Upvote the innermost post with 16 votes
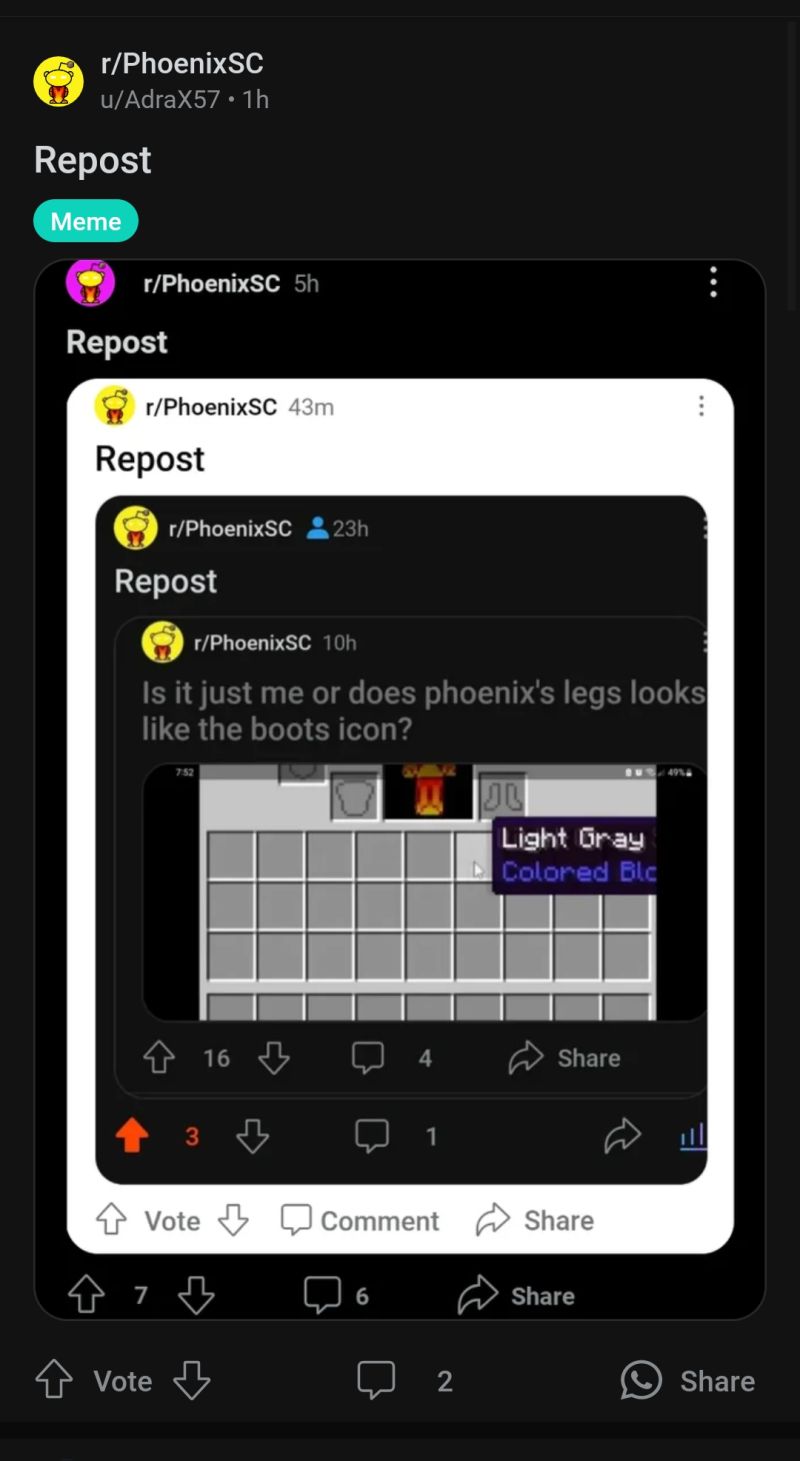The width and height of the screenshot is (800, 1461). (x=159, y=1057)
